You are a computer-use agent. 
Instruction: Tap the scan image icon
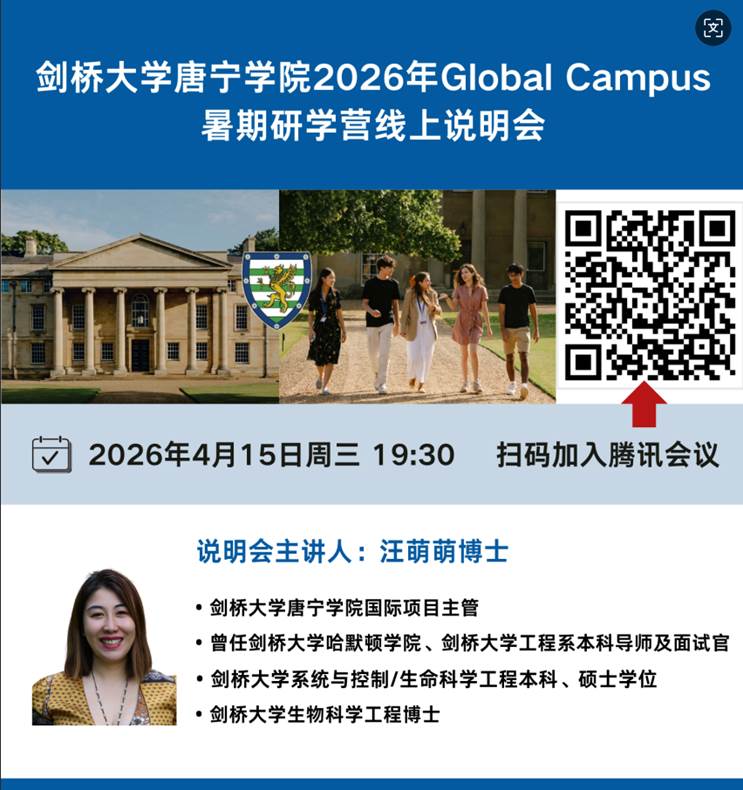pos(712,29)
